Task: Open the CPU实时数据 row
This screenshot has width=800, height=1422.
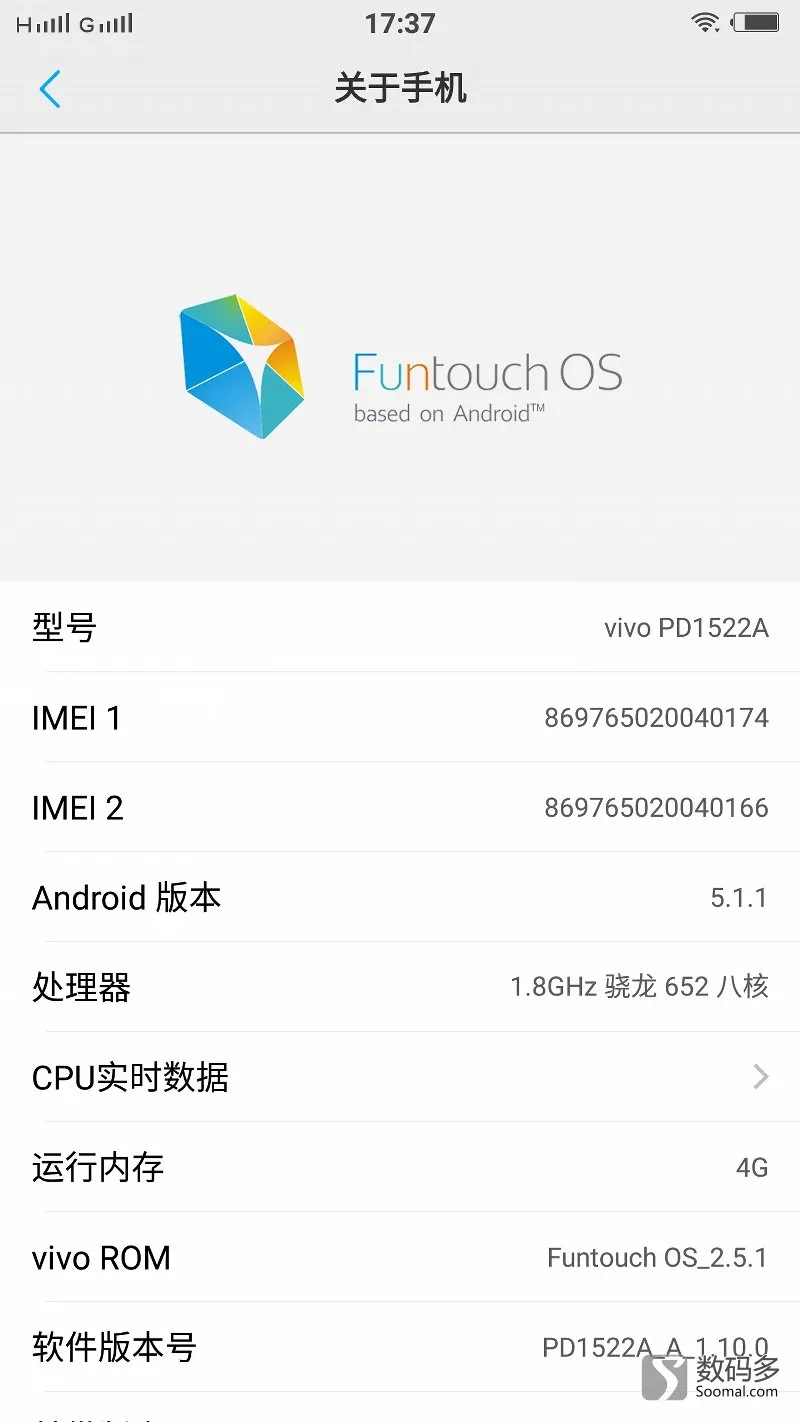Action: (400, 1077)
